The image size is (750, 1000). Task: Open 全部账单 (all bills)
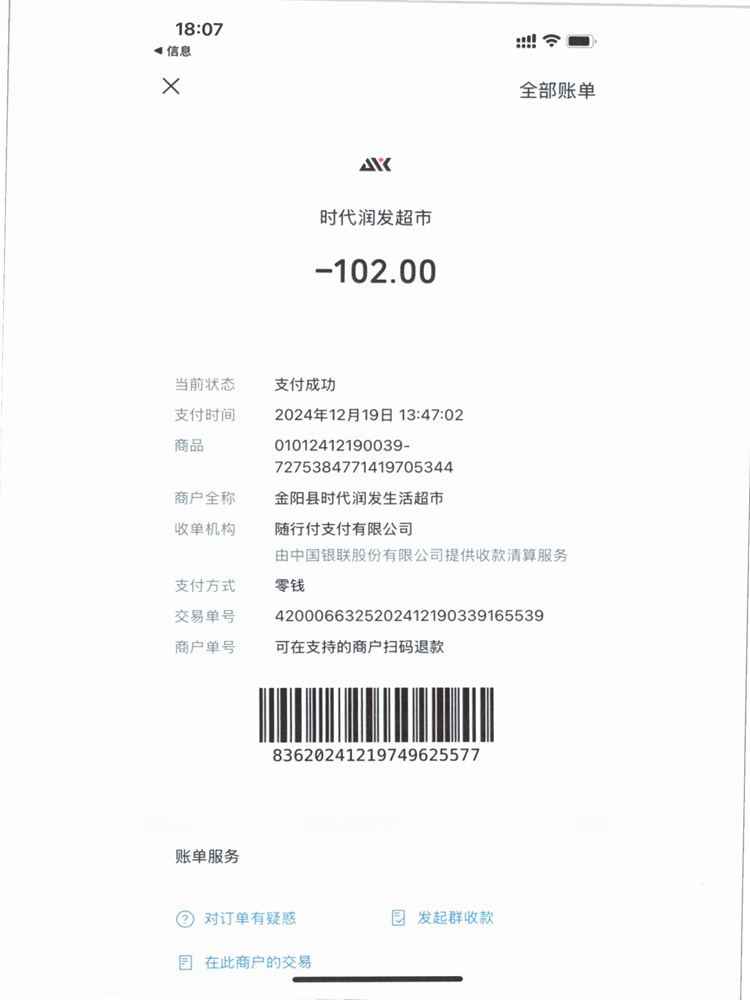point(557,90)
